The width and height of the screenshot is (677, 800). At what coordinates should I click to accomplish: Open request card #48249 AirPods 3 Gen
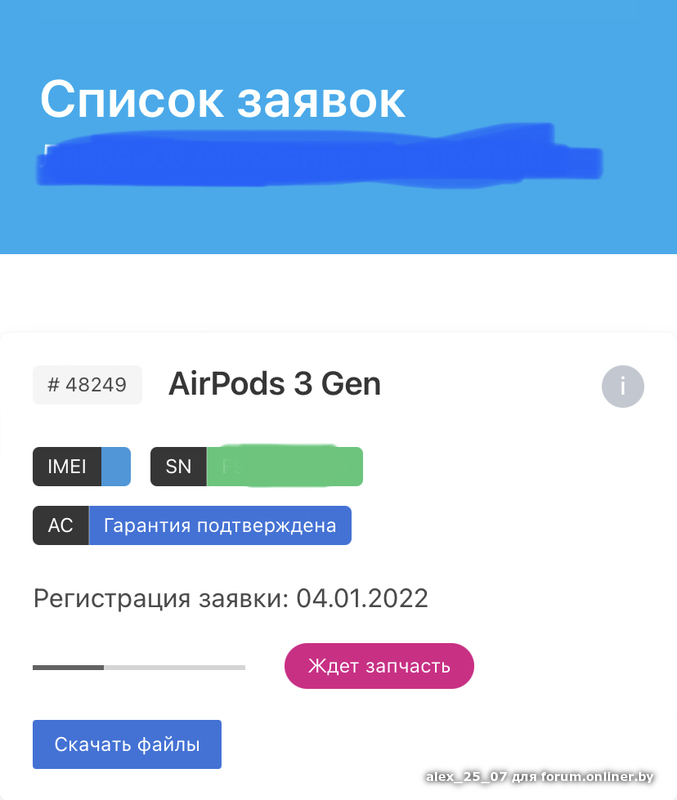(x=274, y=385)
